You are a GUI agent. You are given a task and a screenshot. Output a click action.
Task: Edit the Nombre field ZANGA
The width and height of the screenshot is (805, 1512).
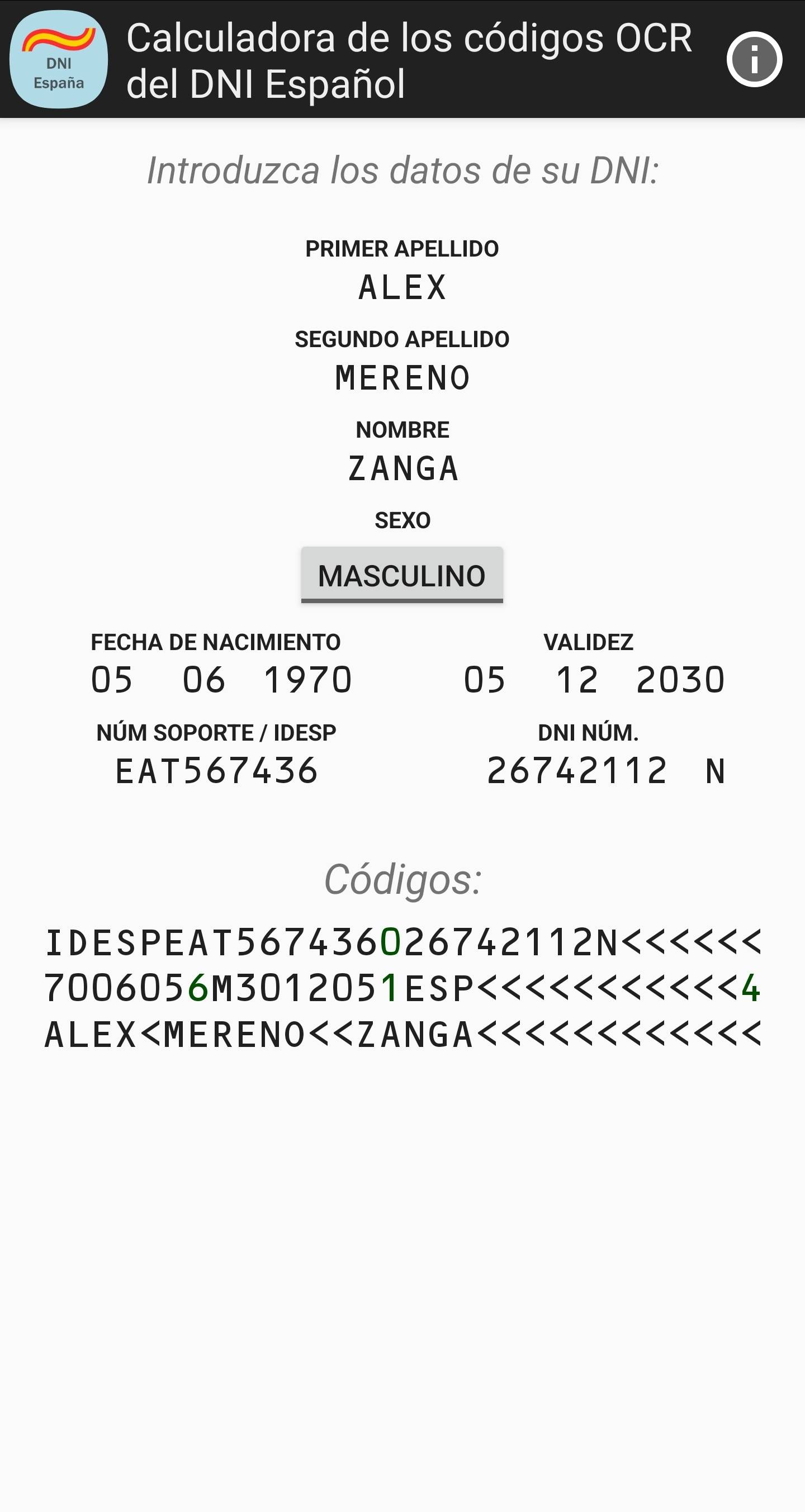pos(402,468)
